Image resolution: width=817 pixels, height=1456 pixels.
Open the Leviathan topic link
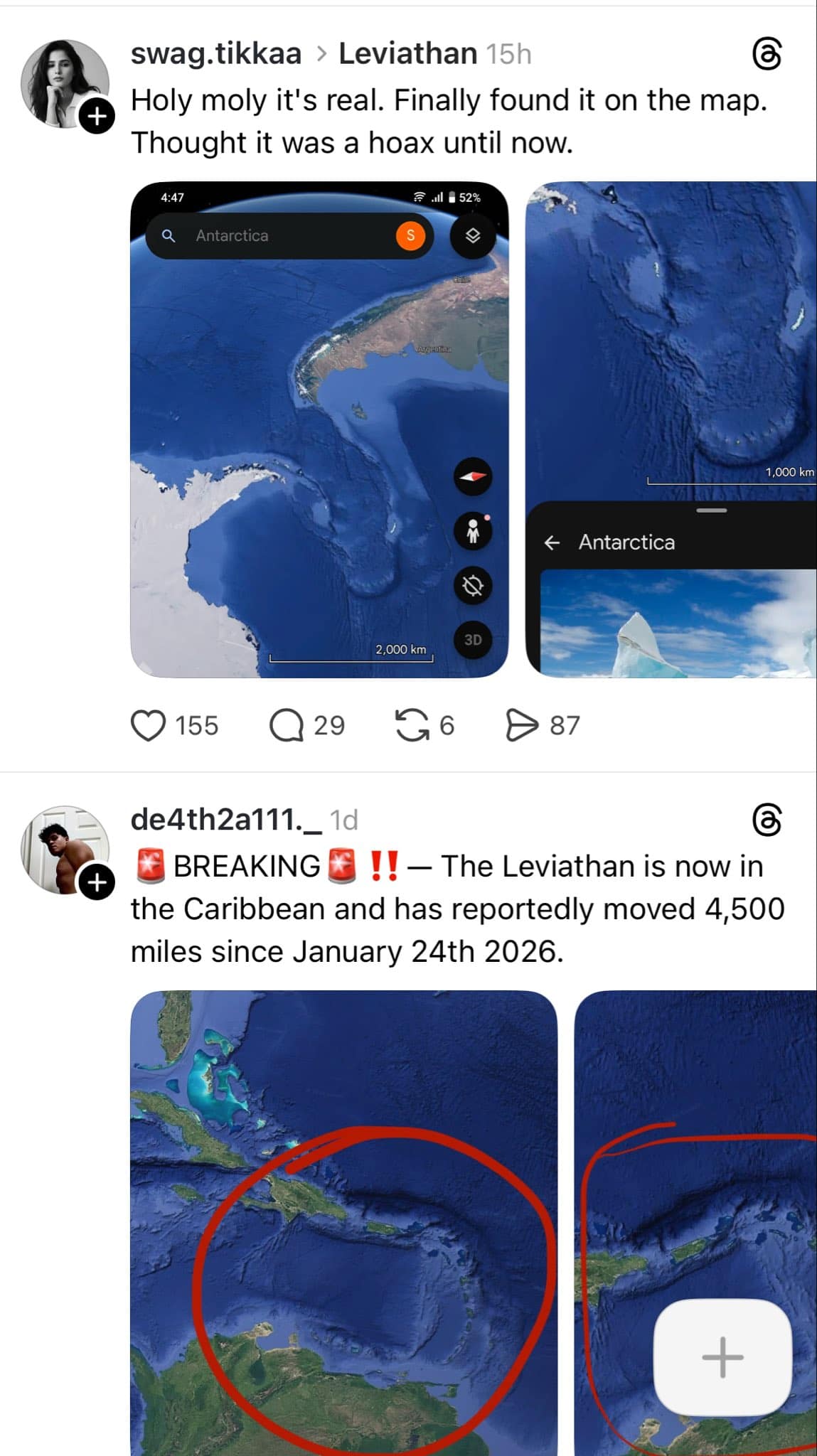(407, 54)
